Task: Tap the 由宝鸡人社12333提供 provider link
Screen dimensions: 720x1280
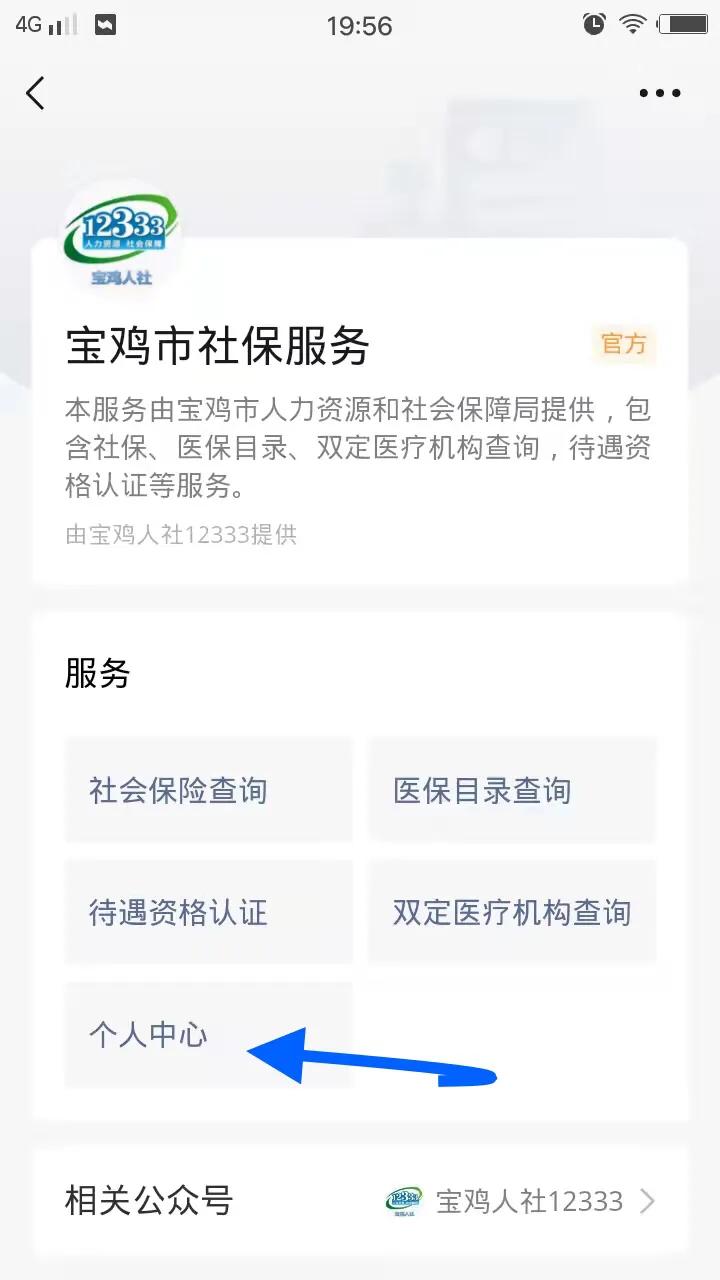Action: 181,536
